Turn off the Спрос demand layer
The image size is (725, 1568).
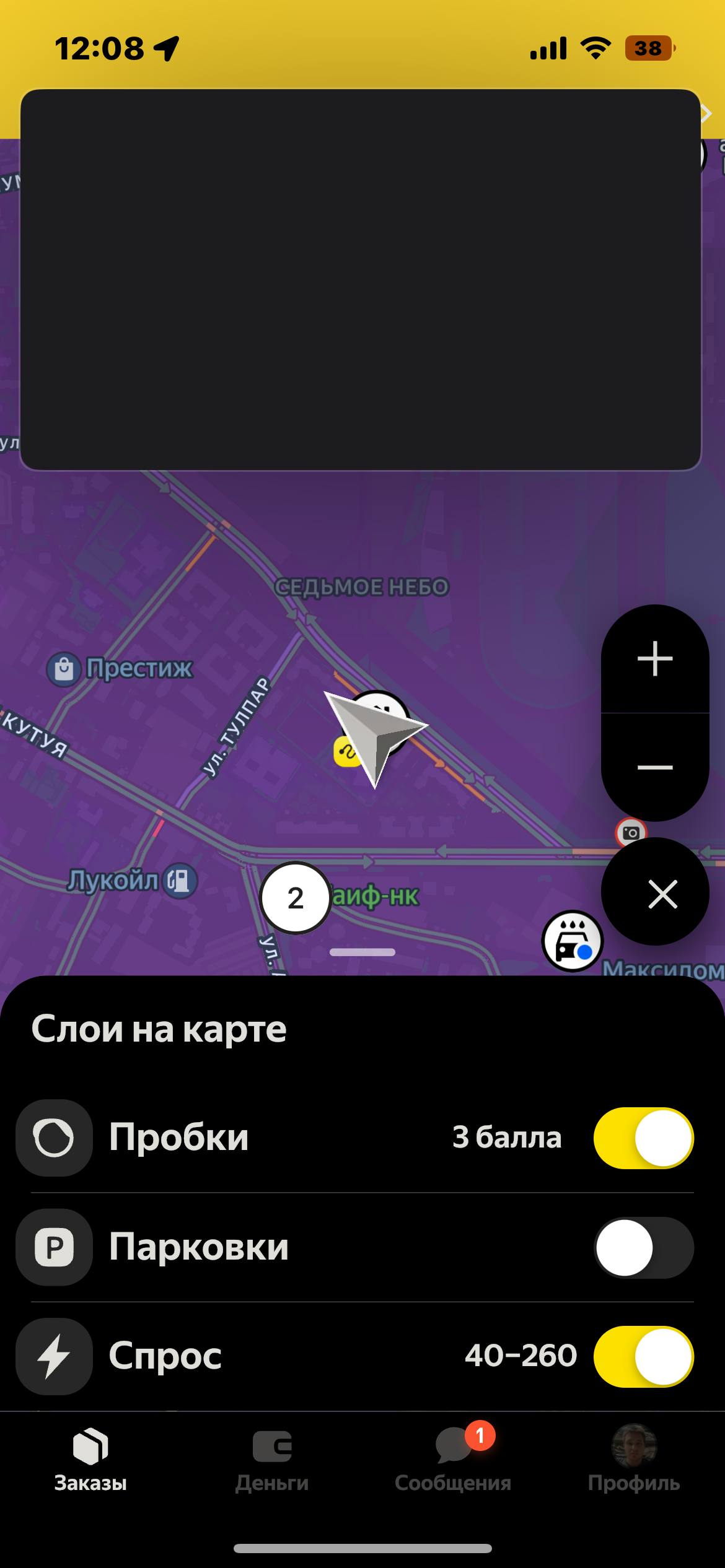(643, 1356)
